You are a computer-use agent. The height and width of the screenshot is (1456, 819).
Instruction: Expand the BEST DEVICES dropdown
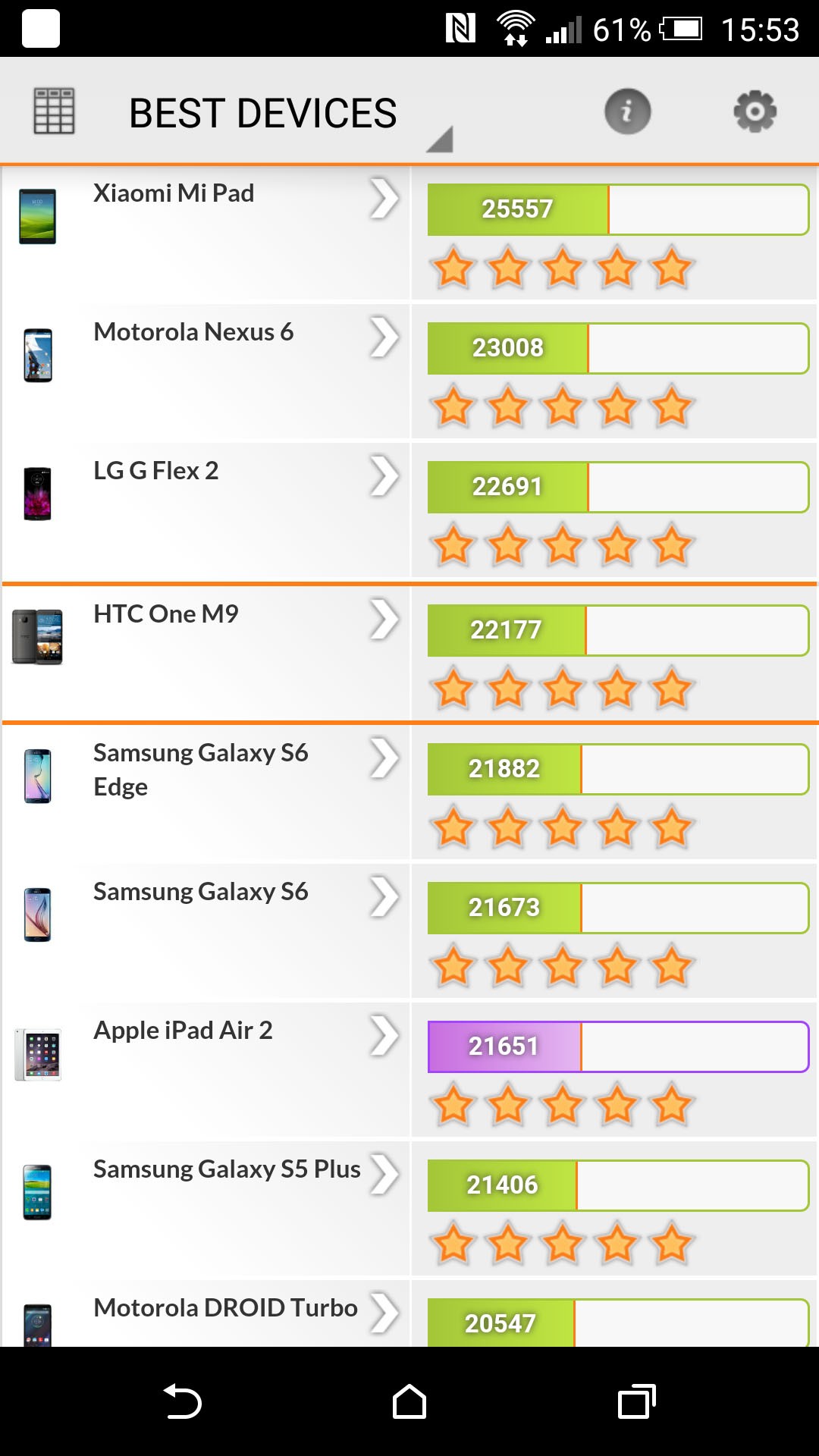tap(290, 113)
